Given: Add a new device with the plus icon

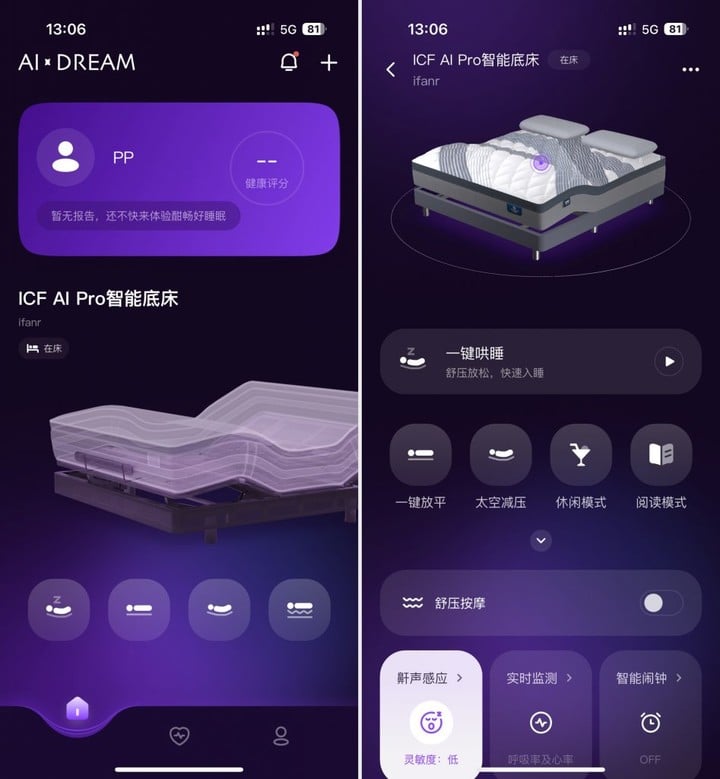Looking at the screenshot, I should click(329, 62).
